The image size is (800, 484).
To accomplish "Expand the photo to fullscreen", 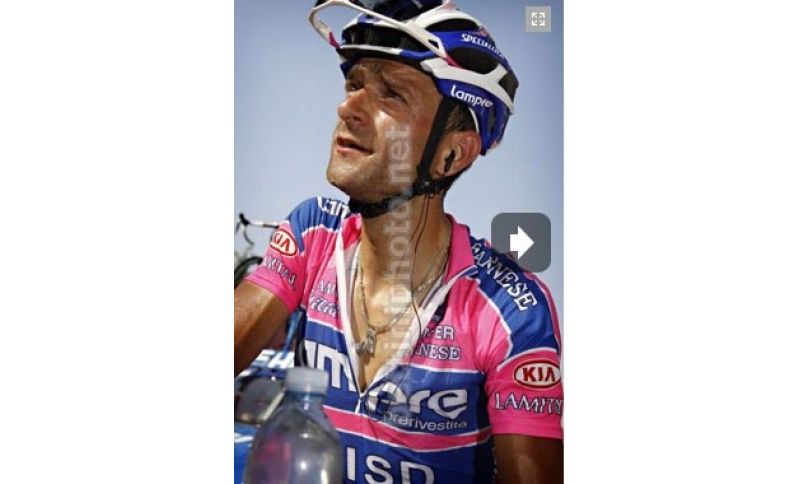I will [538, 19].
